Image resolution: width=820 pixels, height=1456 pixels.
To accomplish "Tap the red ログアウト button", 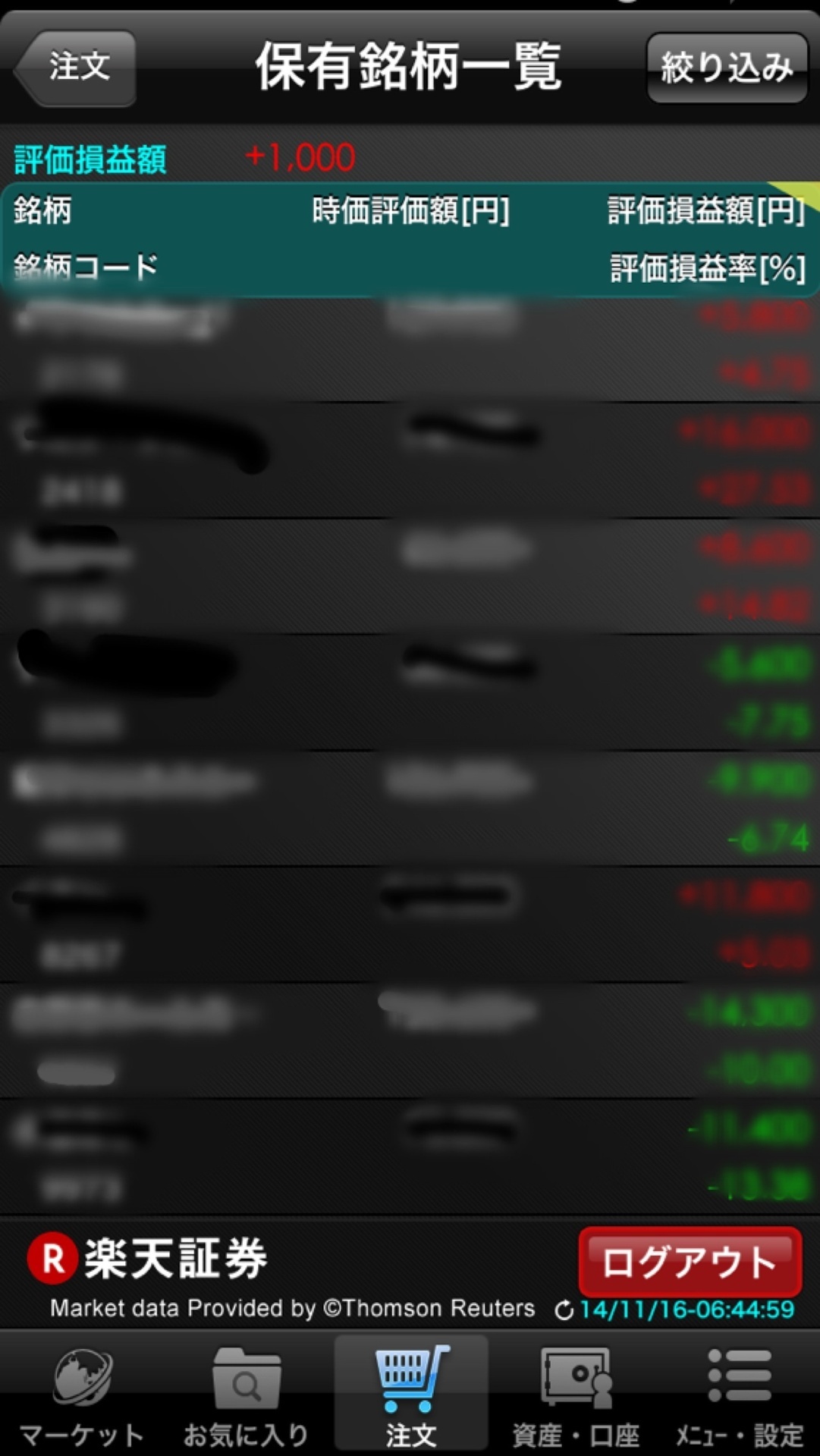I will (690, 1262).
